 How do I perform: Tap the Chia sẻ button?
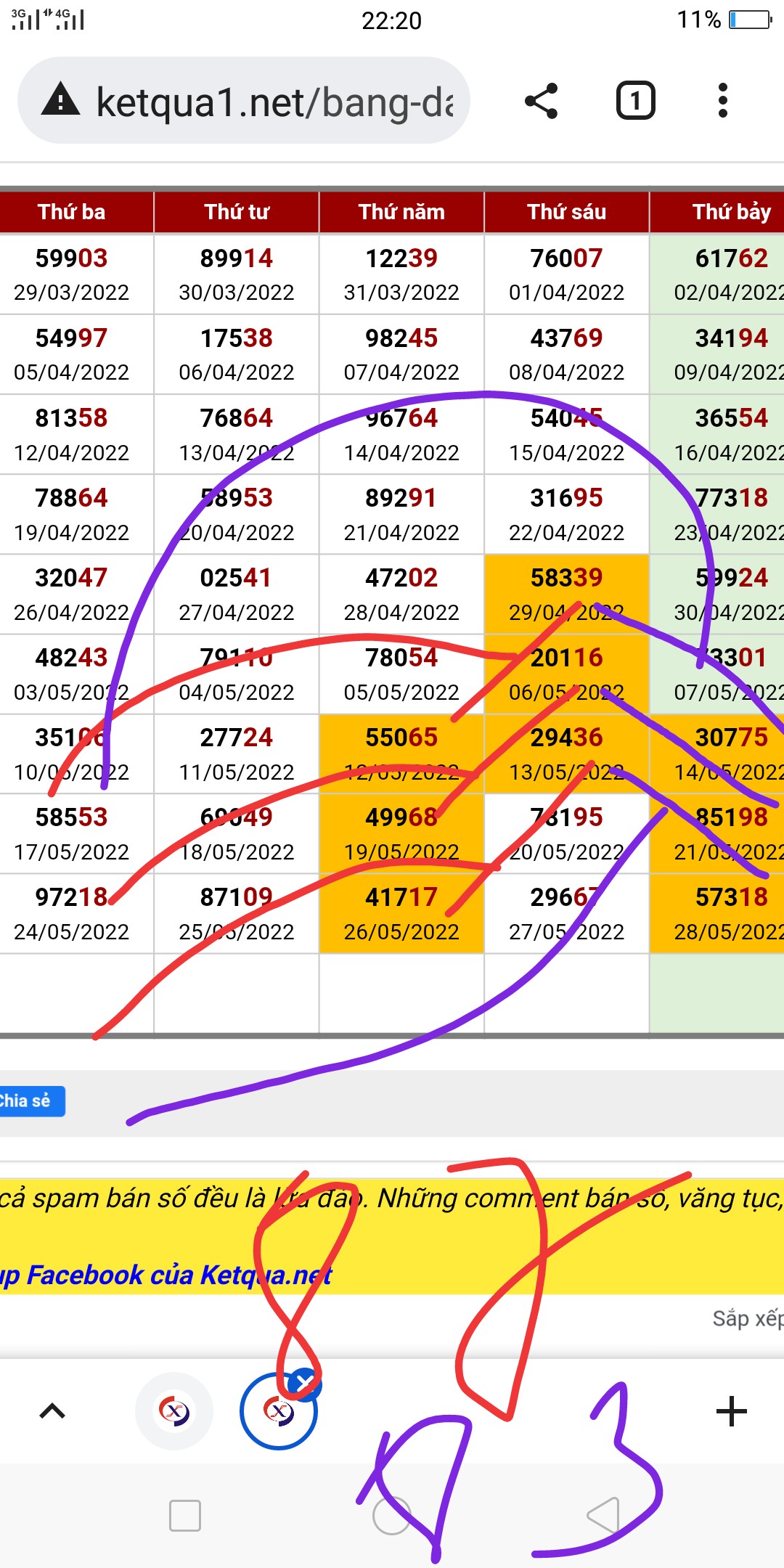[x=29, y=1101]
